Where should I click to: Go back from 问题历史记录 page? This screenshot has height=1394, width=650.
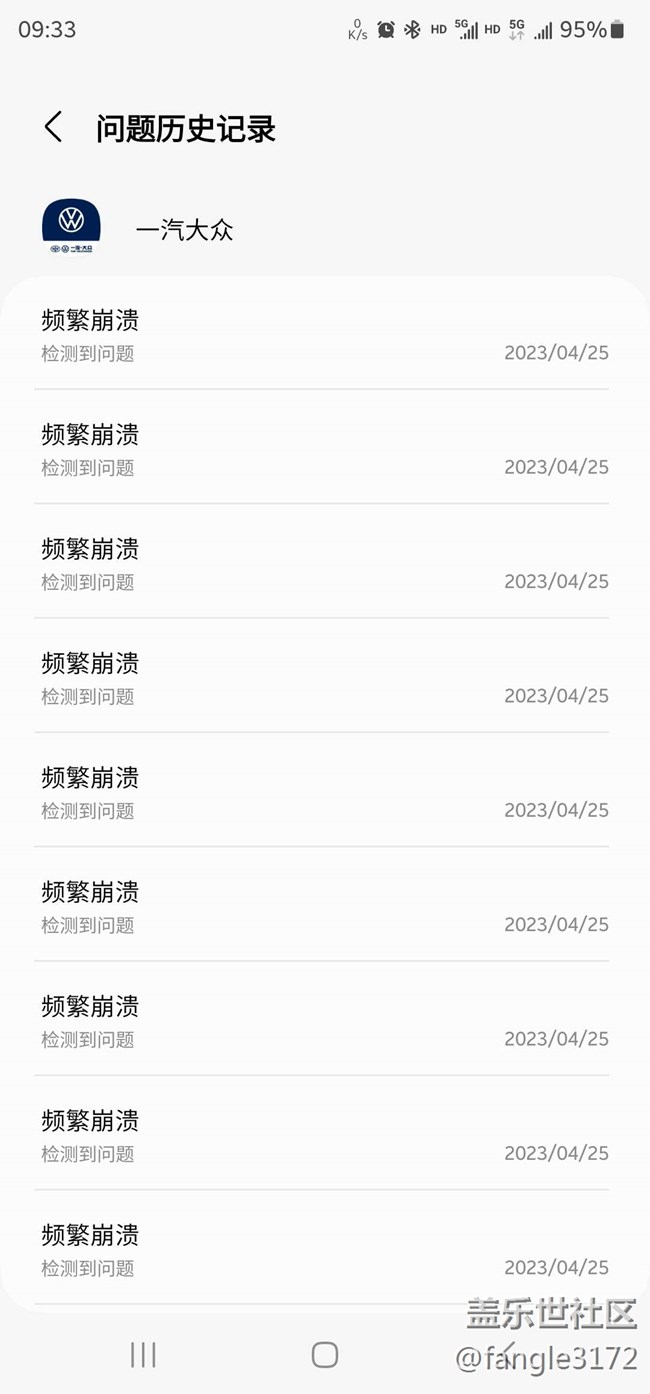[x=53, y=127]
